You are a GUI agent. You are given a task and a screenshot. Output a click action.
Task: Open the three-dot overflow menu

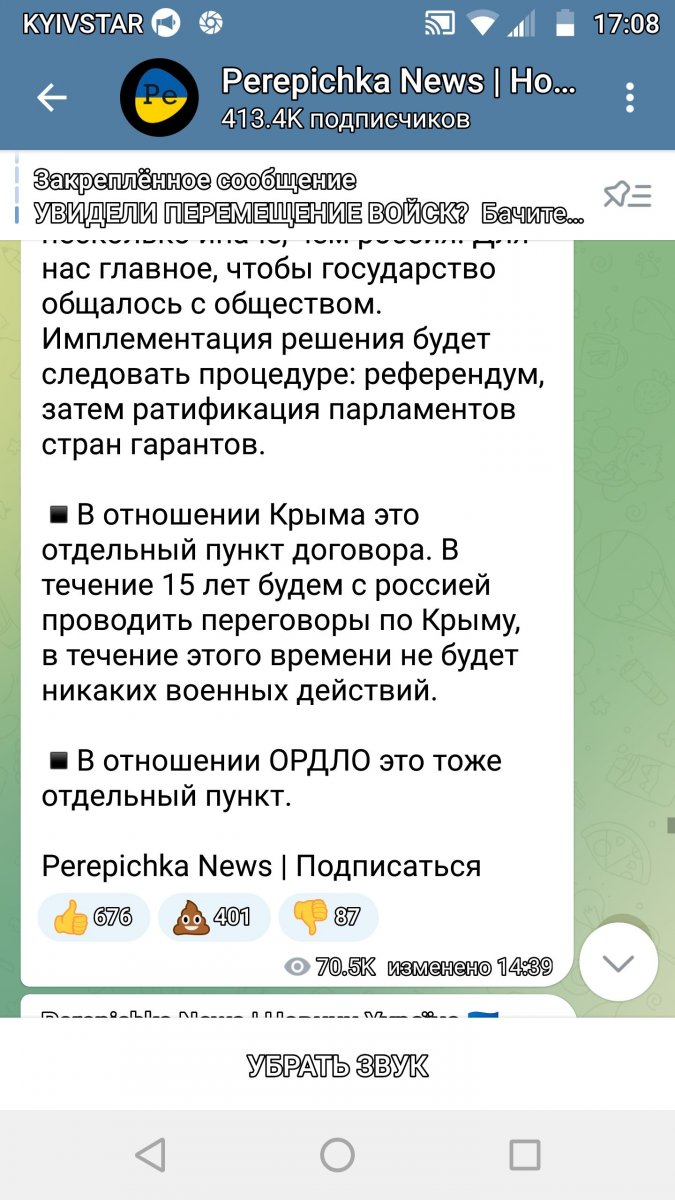630,97
